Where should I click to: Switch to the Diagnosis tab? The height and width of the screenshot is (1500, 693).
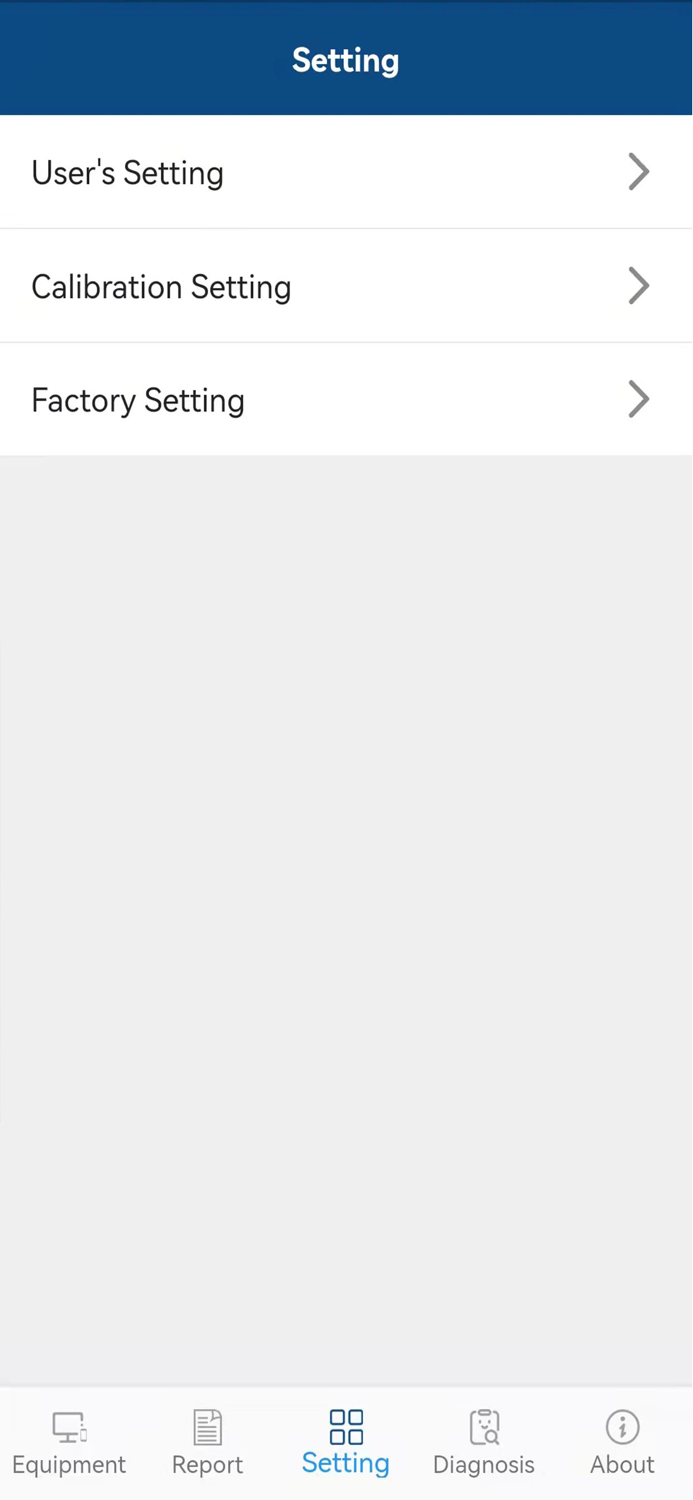point(484,1443)
